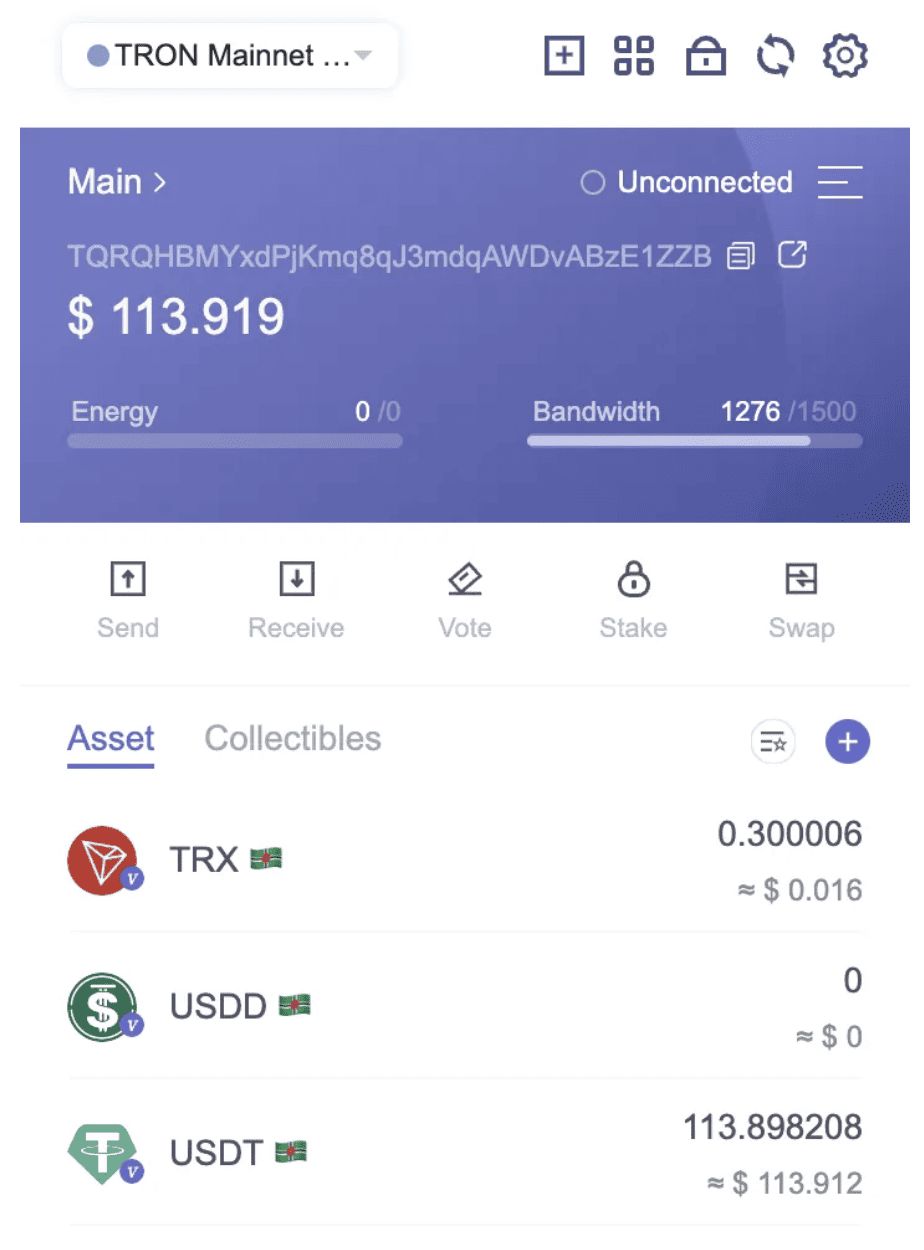Copy the wallet address
This screenshot has height=1250, width=924.
click(740, 256)
